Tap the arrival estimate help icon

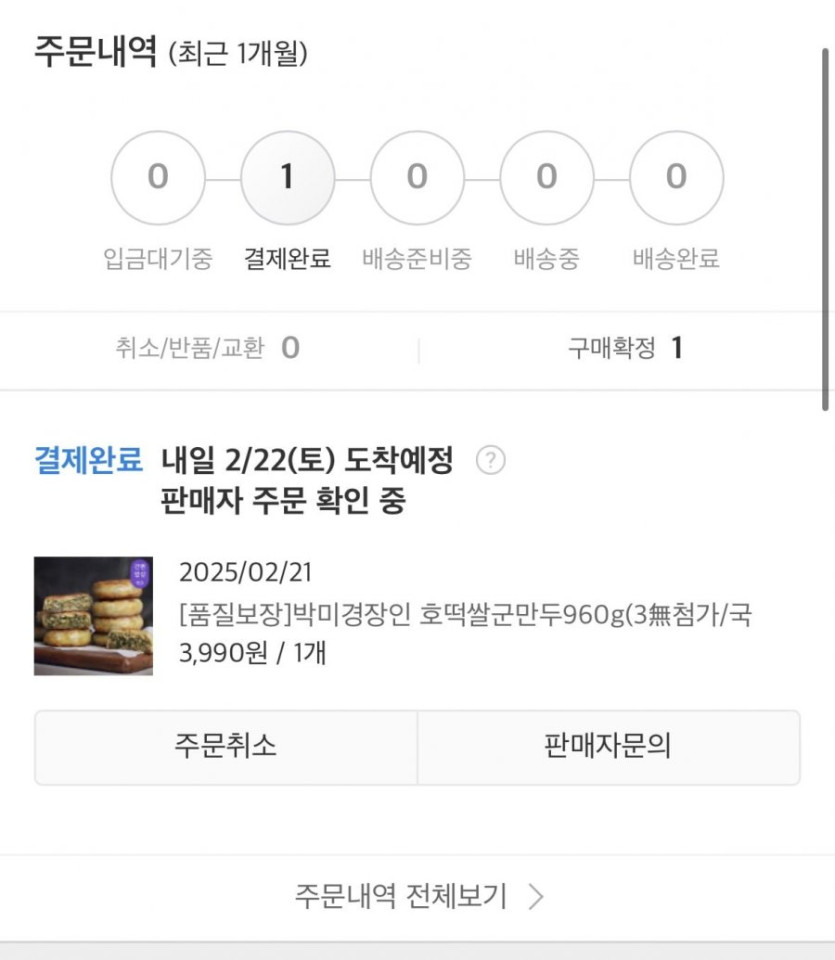click(x=490, y=461)
